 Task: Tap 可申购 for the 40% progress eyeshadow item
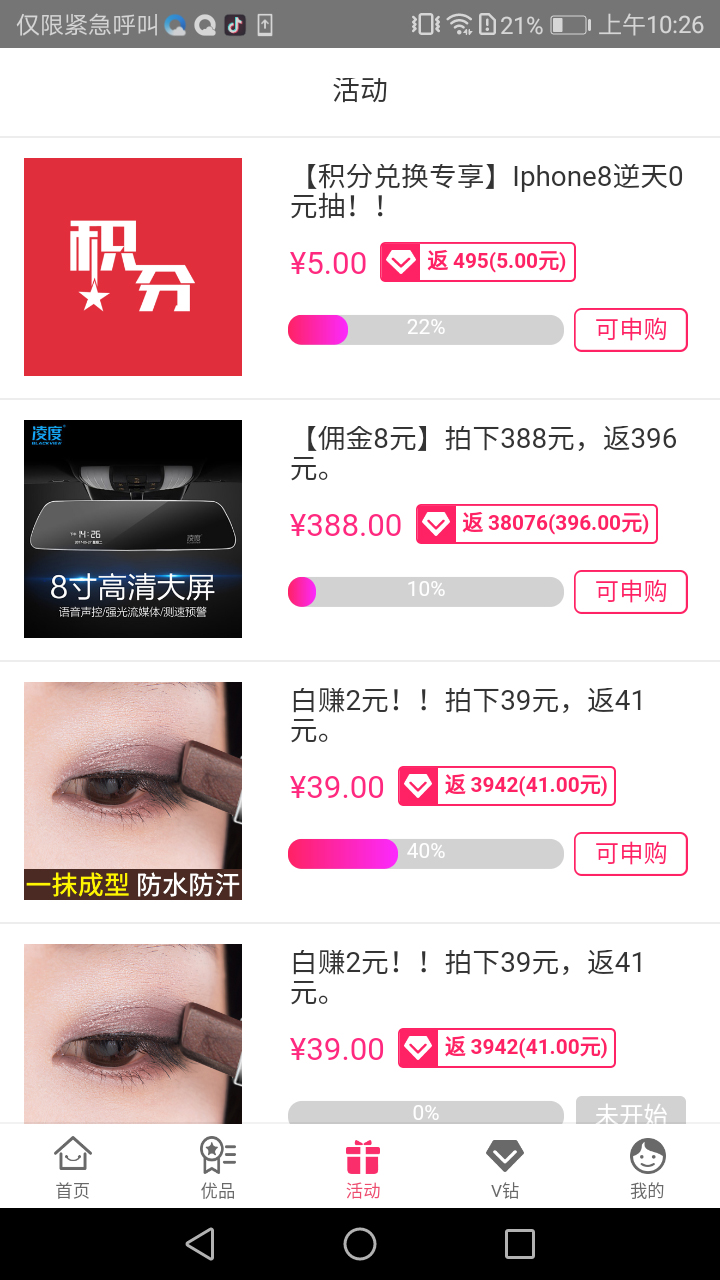pos(631,854)
